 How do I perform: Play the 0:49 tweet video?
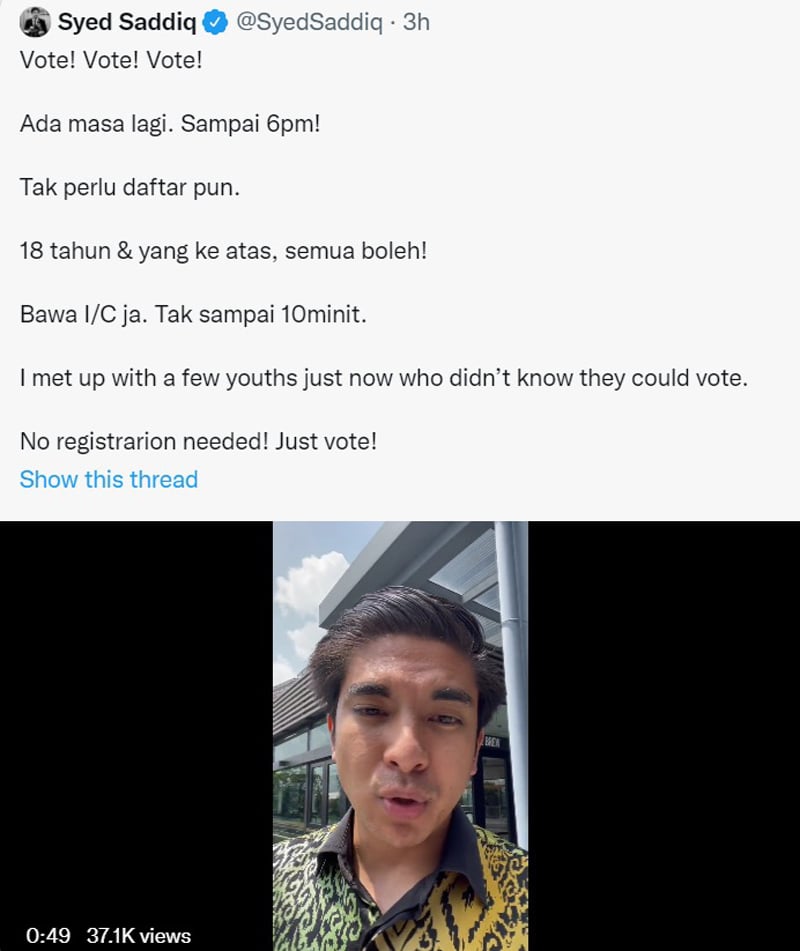[x=400, y=735]
